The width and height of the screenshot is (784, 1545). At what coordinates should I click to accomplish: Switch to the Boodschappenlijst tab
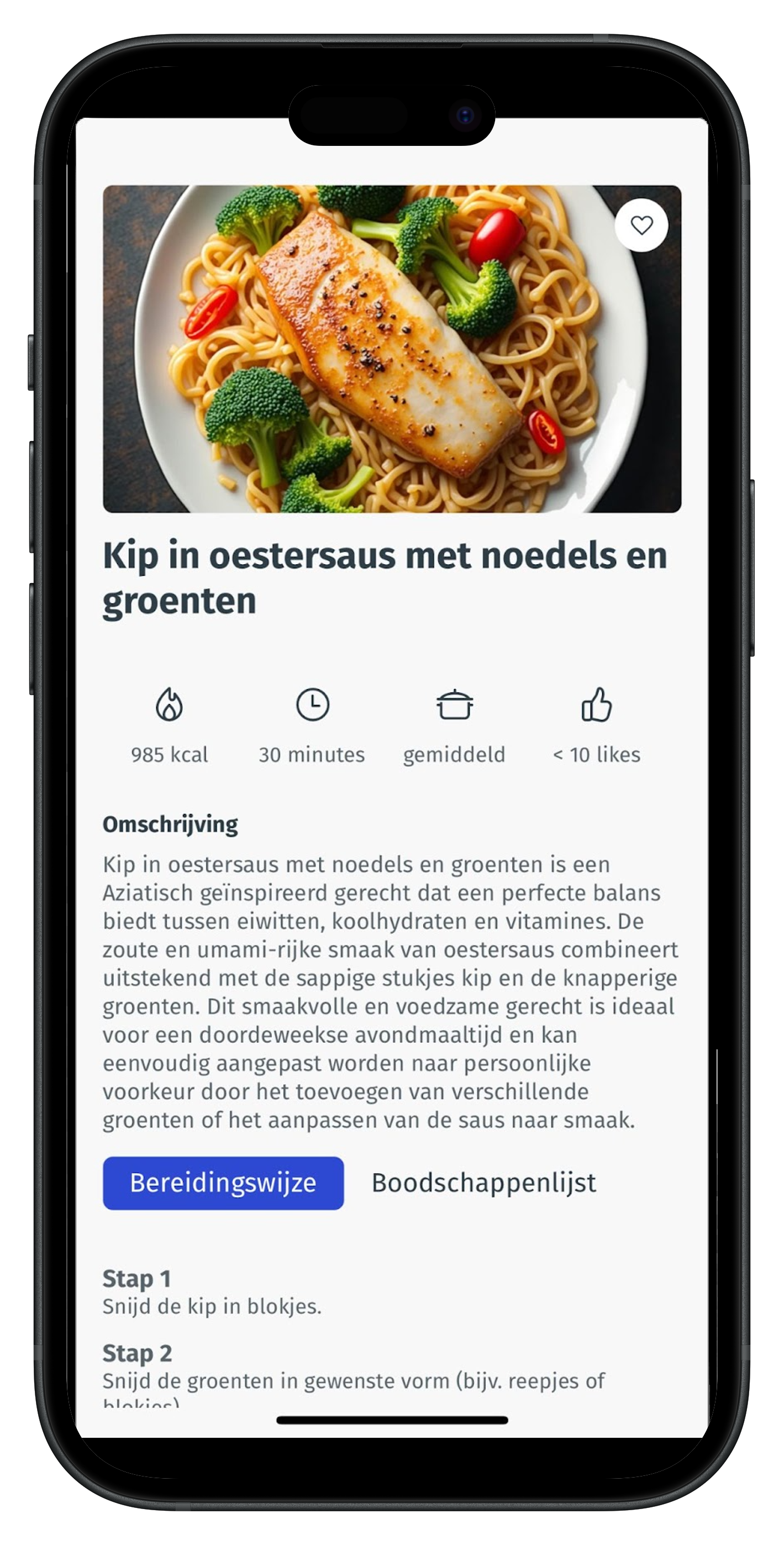483,1183
